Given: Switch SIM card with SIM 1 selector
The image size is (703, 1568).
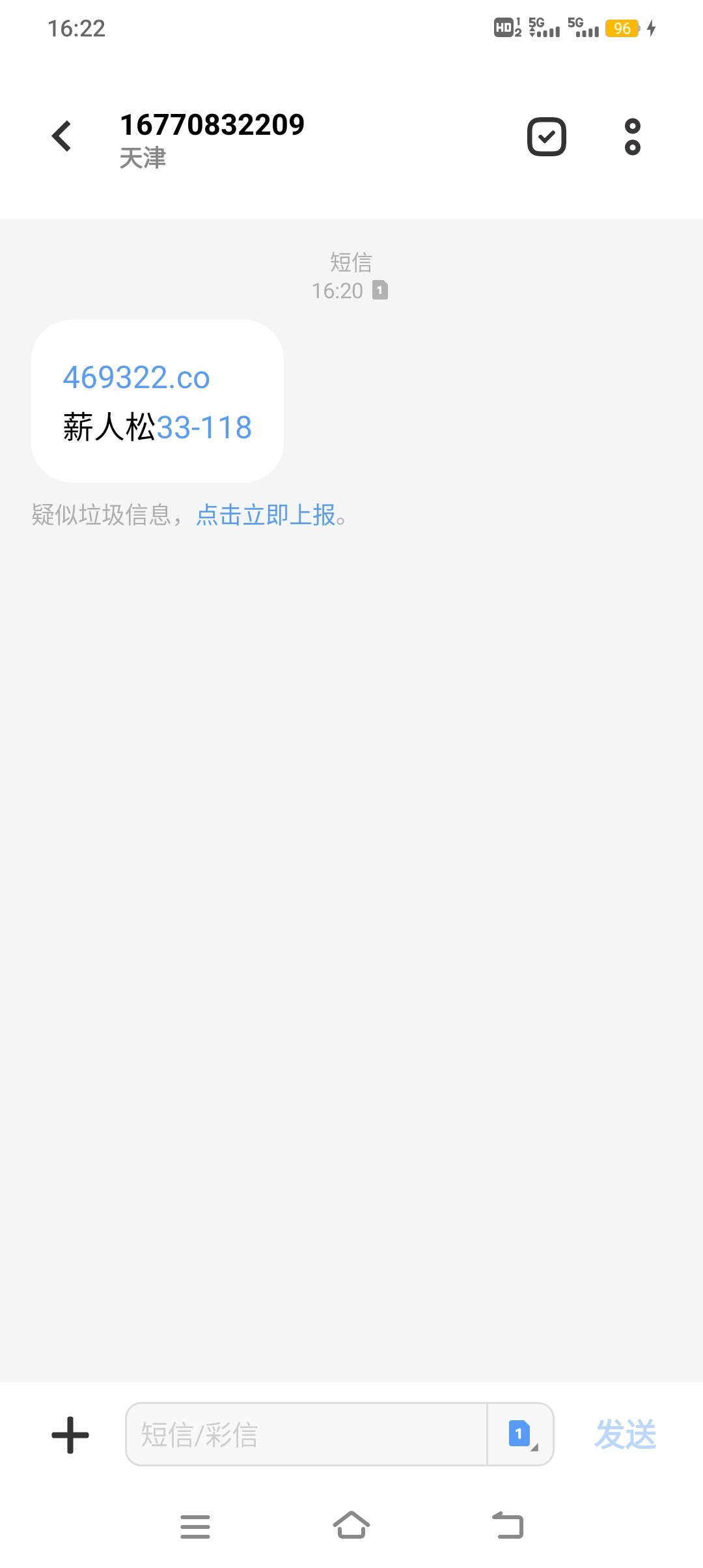Looking at the screenshot, I should coord(521,1435).
